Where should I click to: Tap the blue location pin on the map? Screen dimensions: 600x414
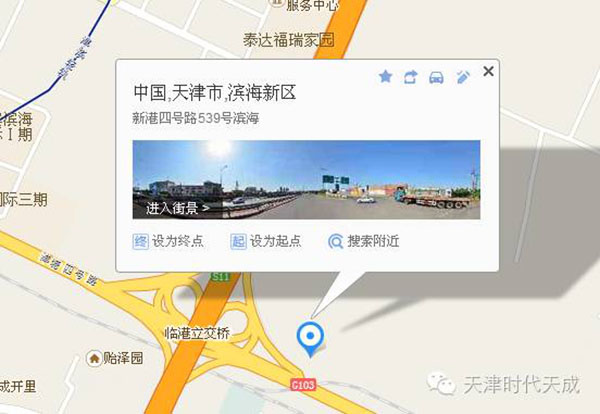pos(312,337)
